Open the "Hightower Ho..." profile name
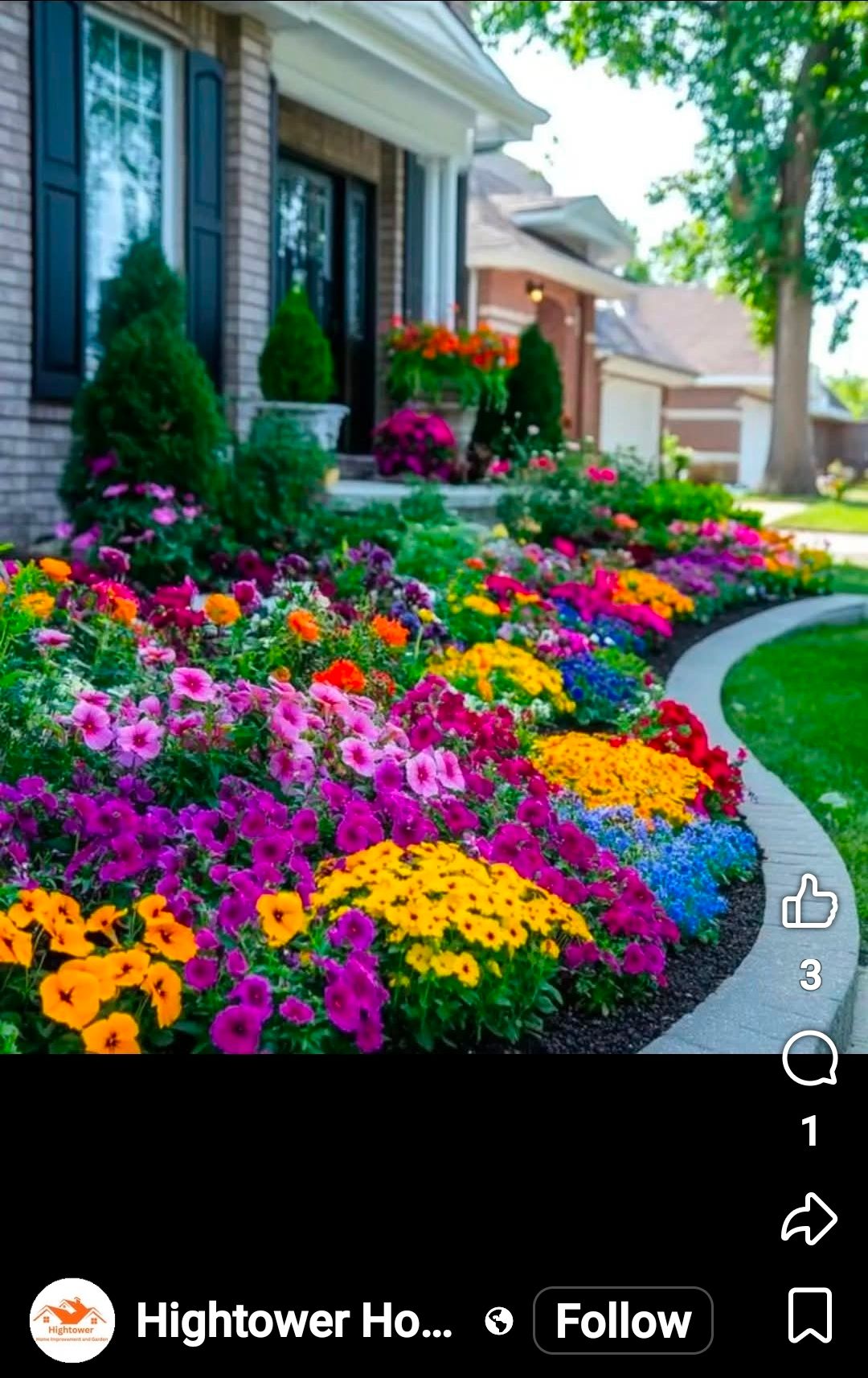 297,1319
